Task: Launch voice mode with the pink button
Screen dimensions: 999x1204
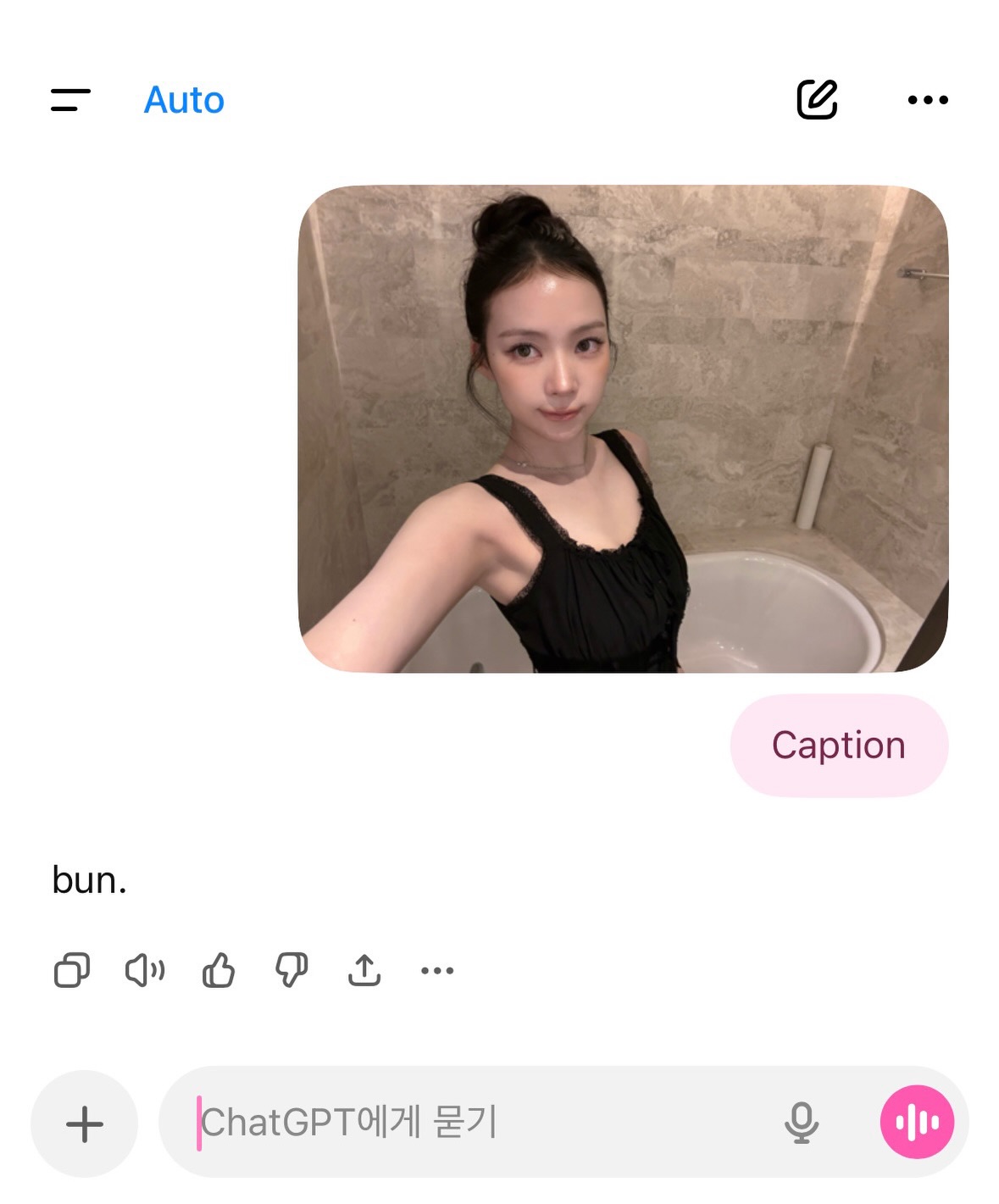Action: tap(917, 1123)
